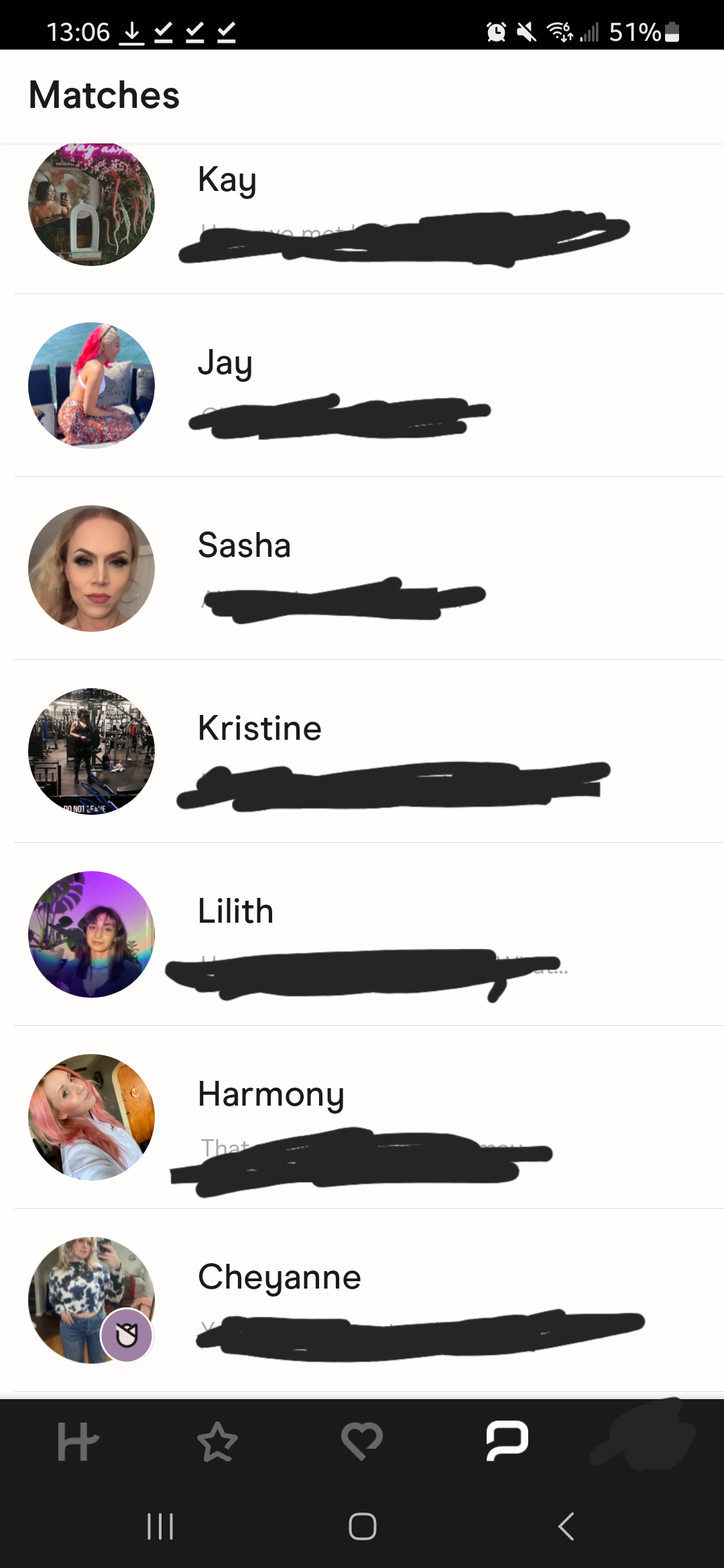Open Jay's match conversation
This screenshot has width=724, height=1568.
(362, 386)
